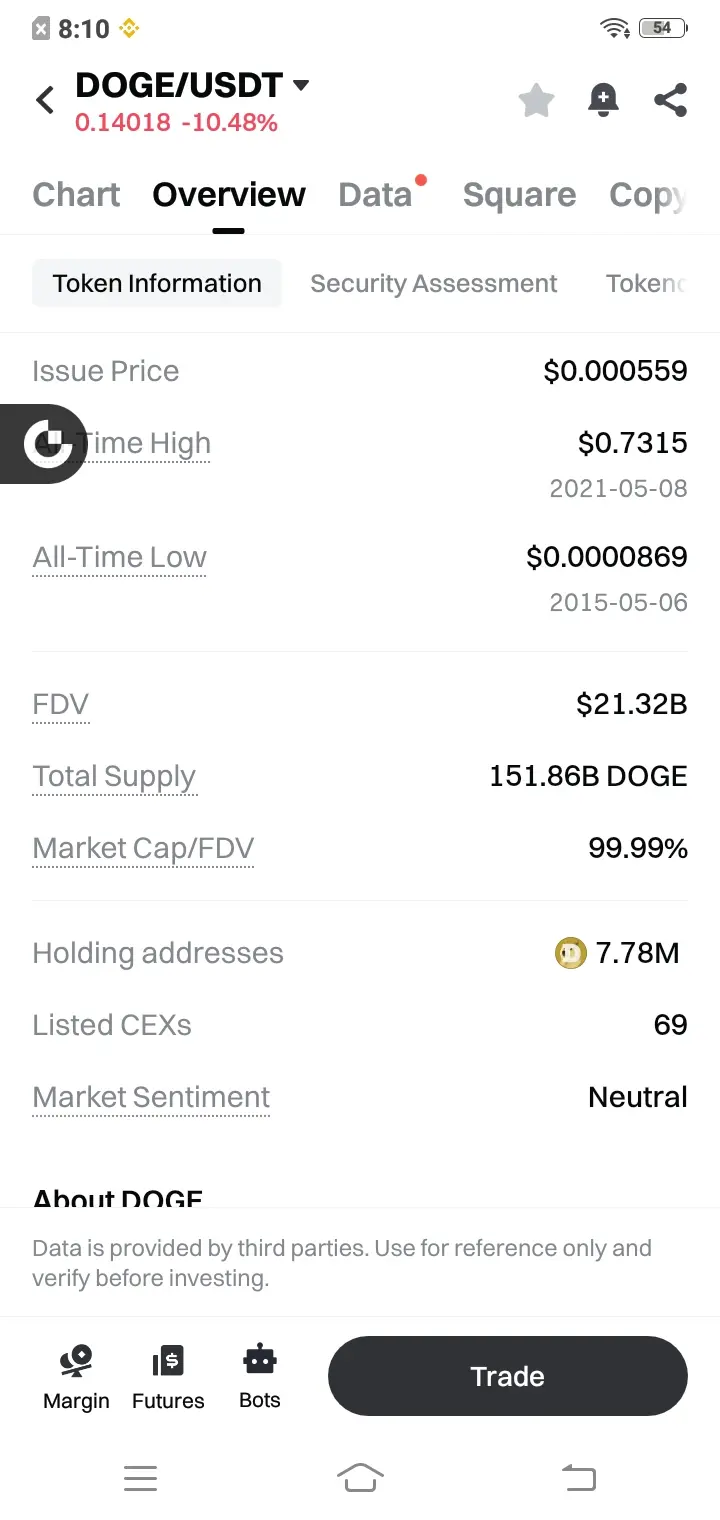Show explanation for Total Supply
720x1520 pixels.
coord(114,777)
